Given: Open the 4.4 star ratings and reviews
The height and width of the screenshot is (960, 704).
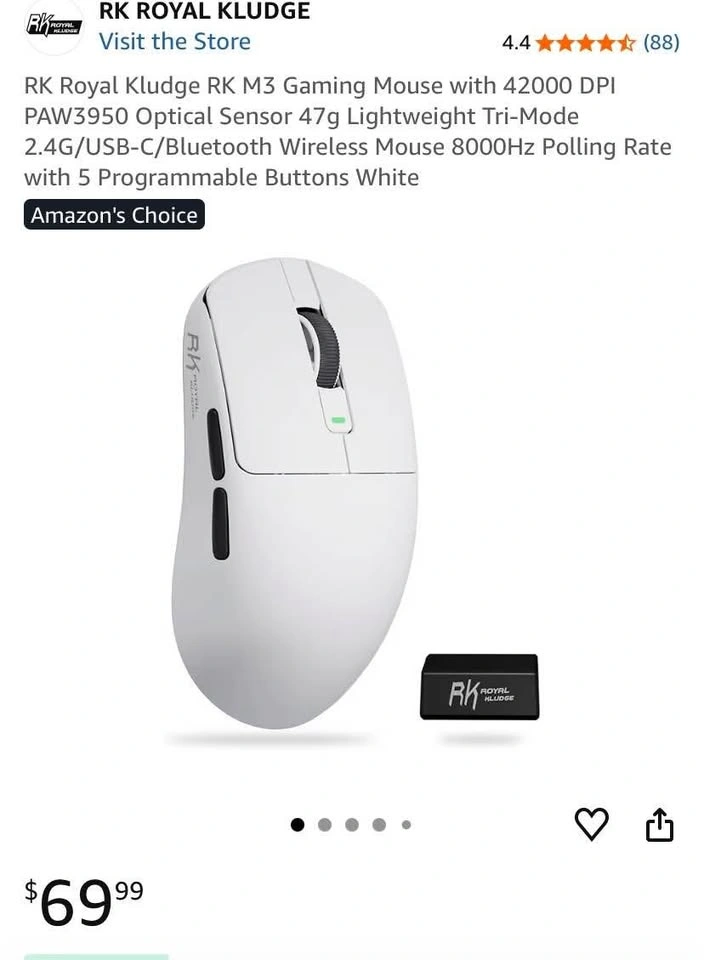Looking at the screenshot, I should click(x=590, y=43).
